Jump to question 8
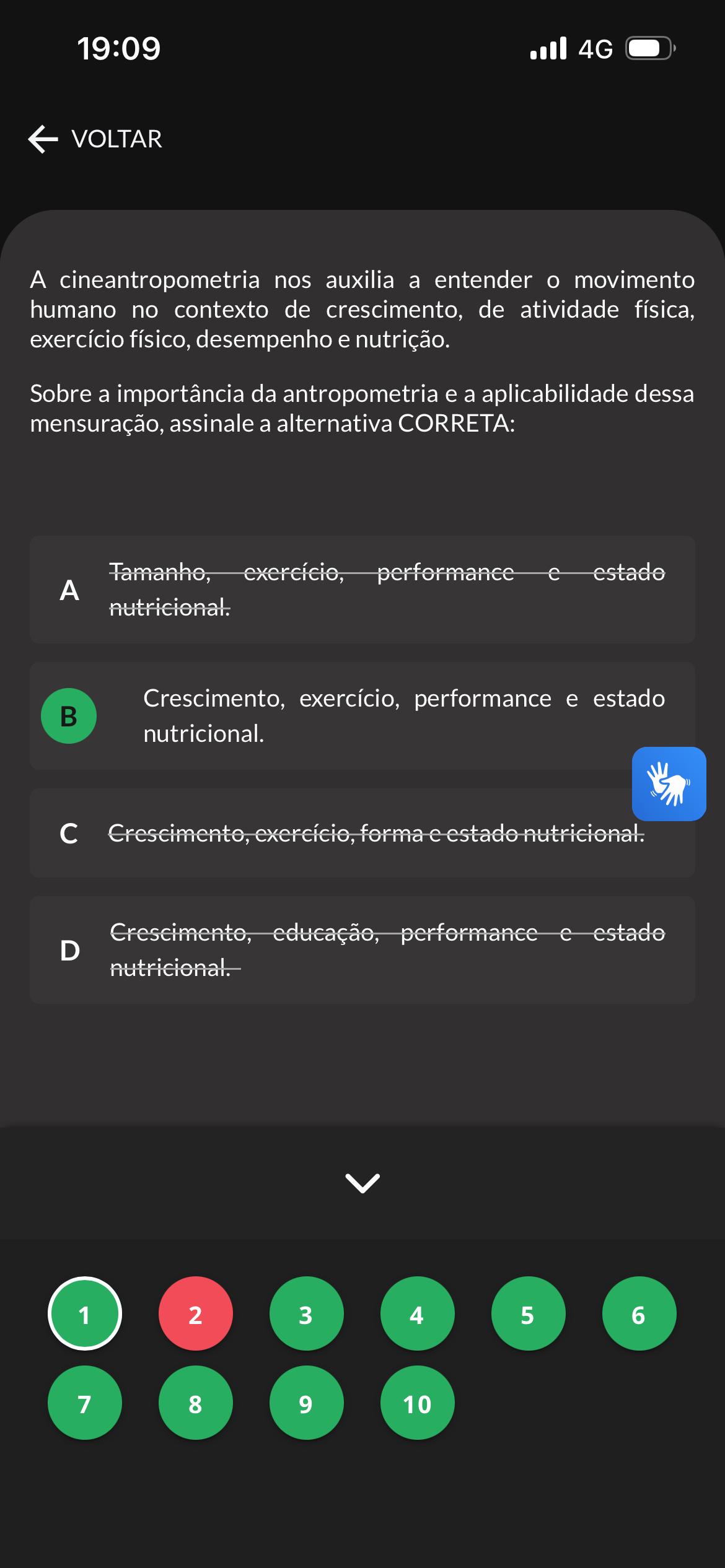Viewport: 725px width, 1568px height. (x=196, y=1403)
